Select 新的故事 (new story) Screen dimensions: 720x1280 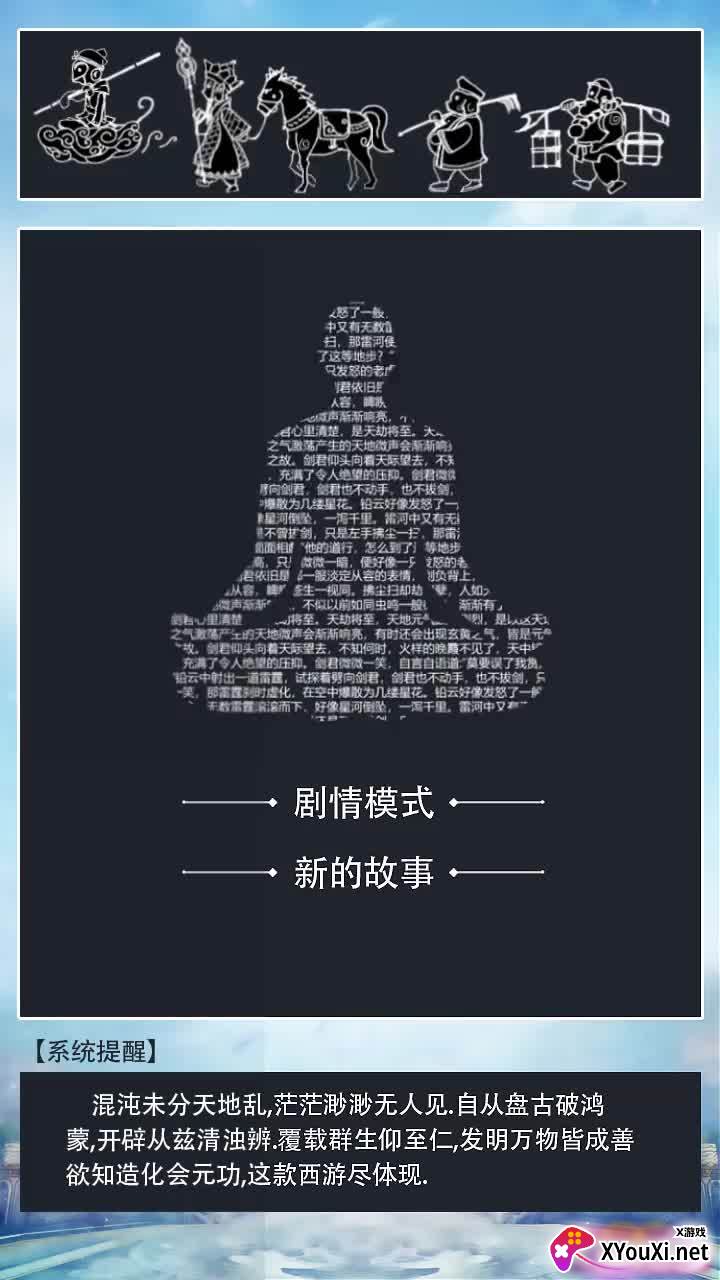pos(363,872)
